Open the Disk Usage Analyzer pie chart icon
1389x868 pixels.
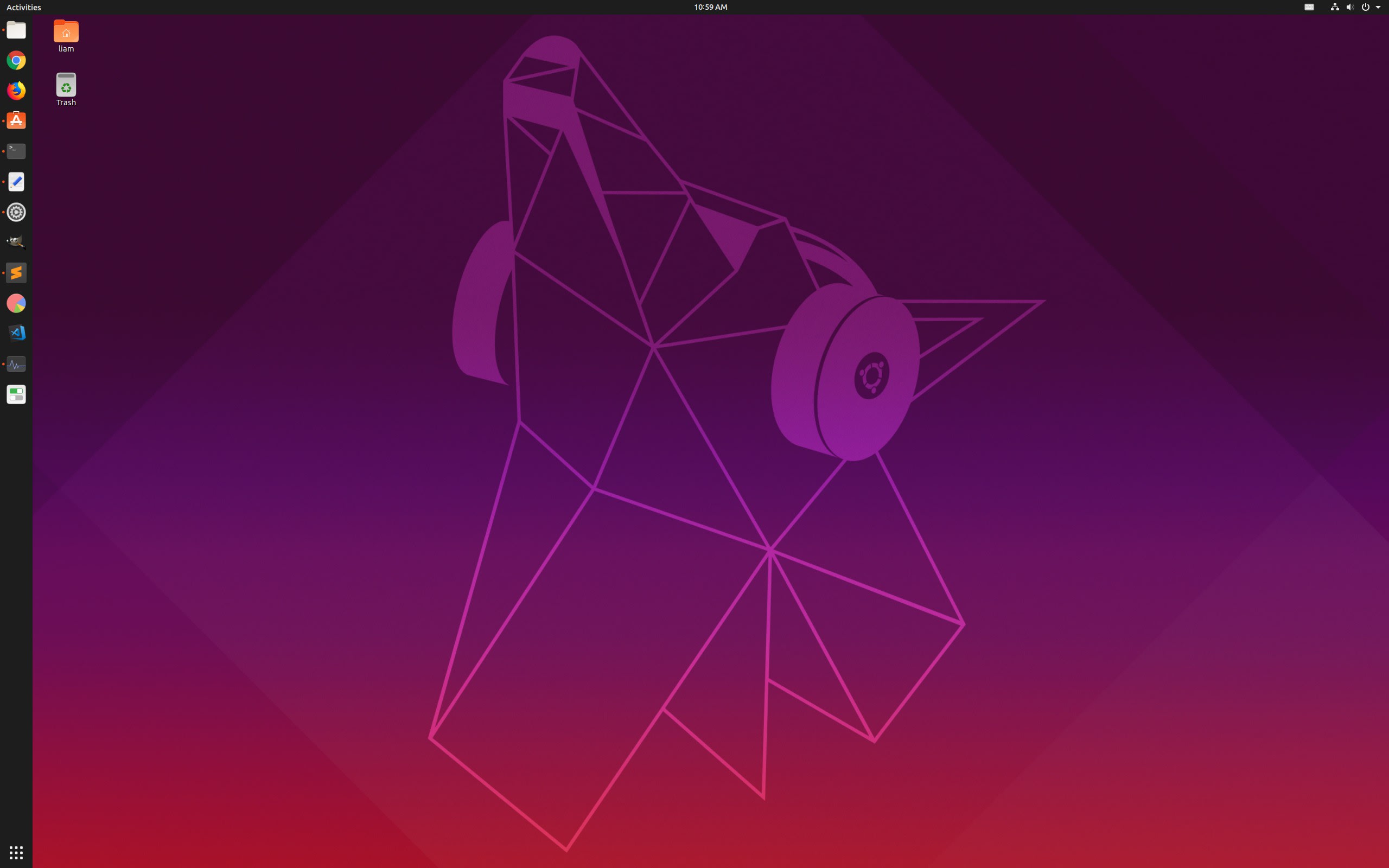pyautogui.click(x=16, y=303)
